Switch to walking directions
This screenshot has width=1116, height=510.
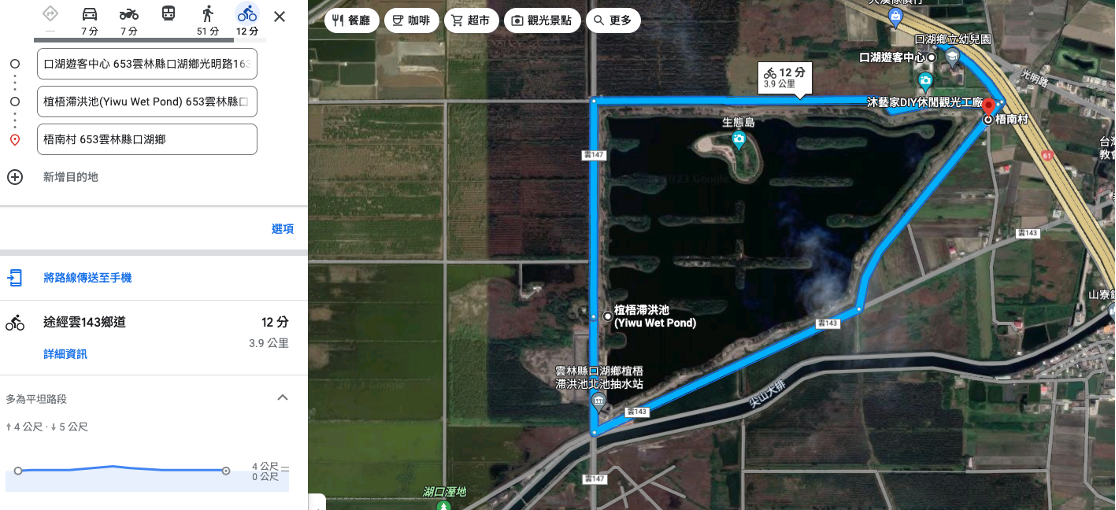point(207,17)
